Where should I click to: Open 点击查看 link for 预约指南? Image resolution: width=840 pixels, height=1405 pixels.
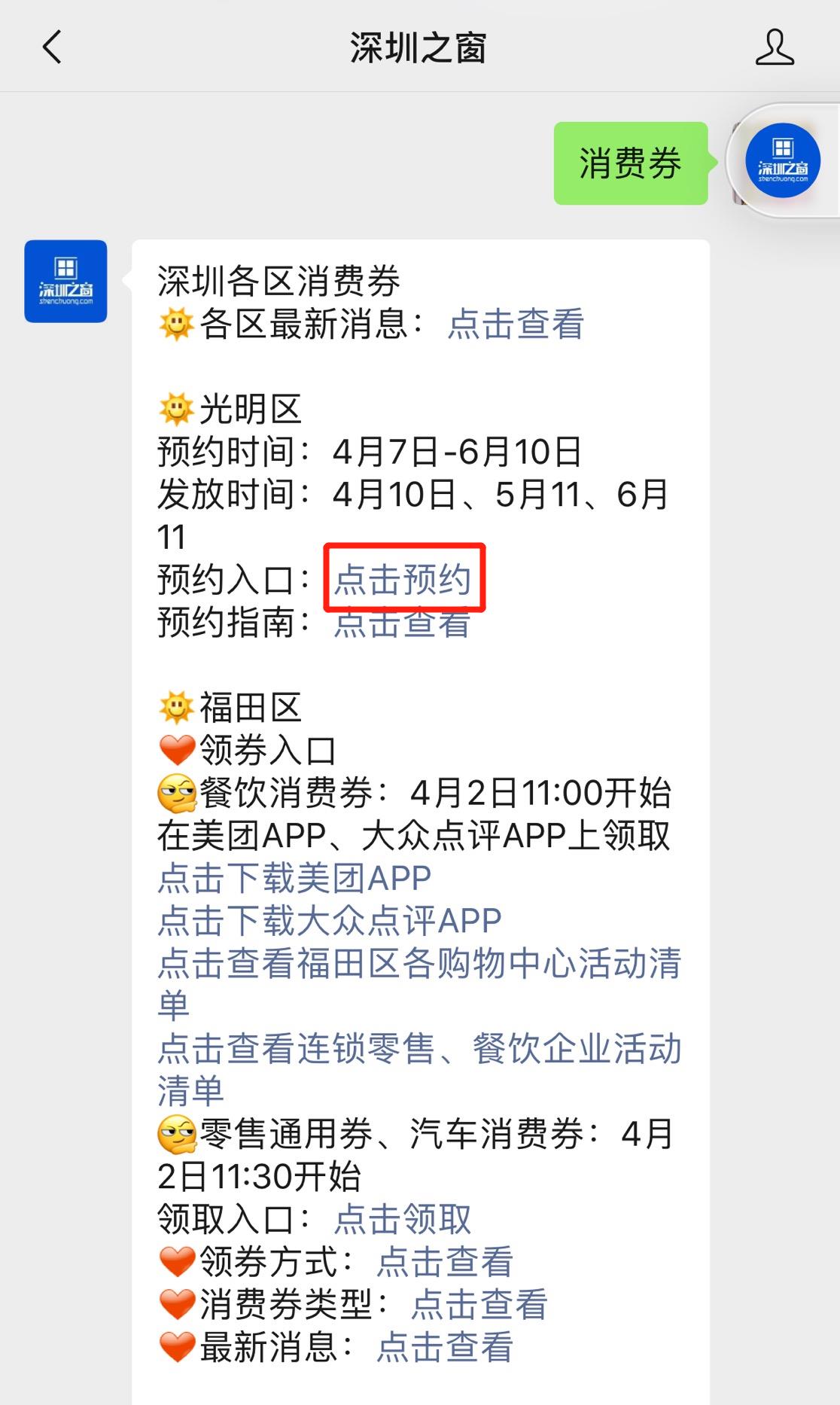click(x=402, y=625)
